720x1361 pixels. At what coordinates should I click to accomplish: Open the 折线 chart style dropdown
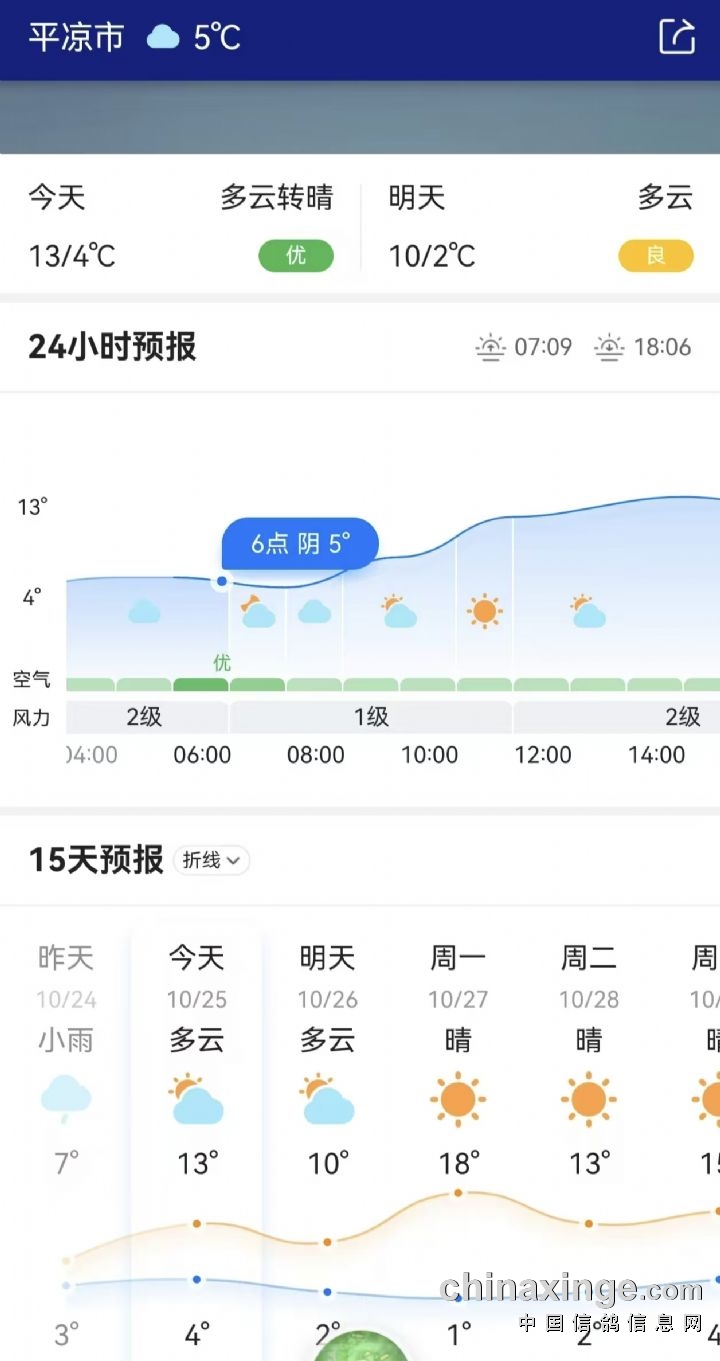[211, 860]
